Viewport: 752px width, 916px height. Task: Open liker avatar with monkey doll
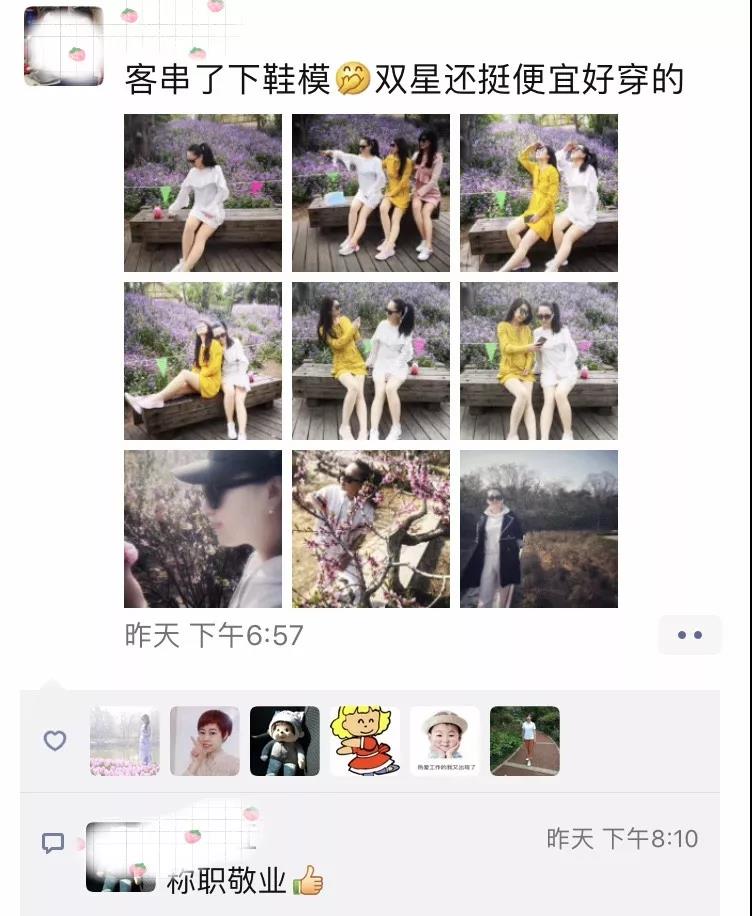(285, 741)
